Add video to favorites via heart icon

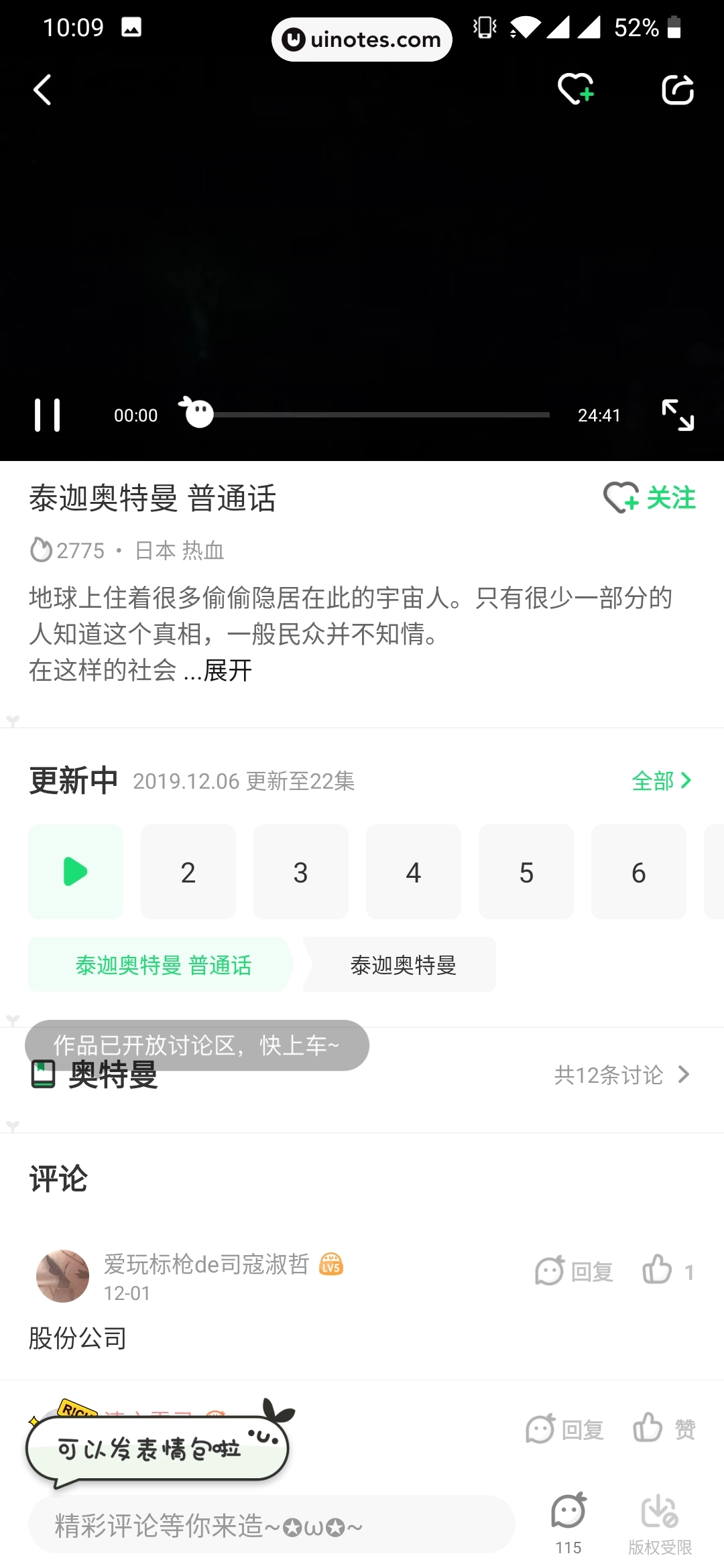click(575, 89)
